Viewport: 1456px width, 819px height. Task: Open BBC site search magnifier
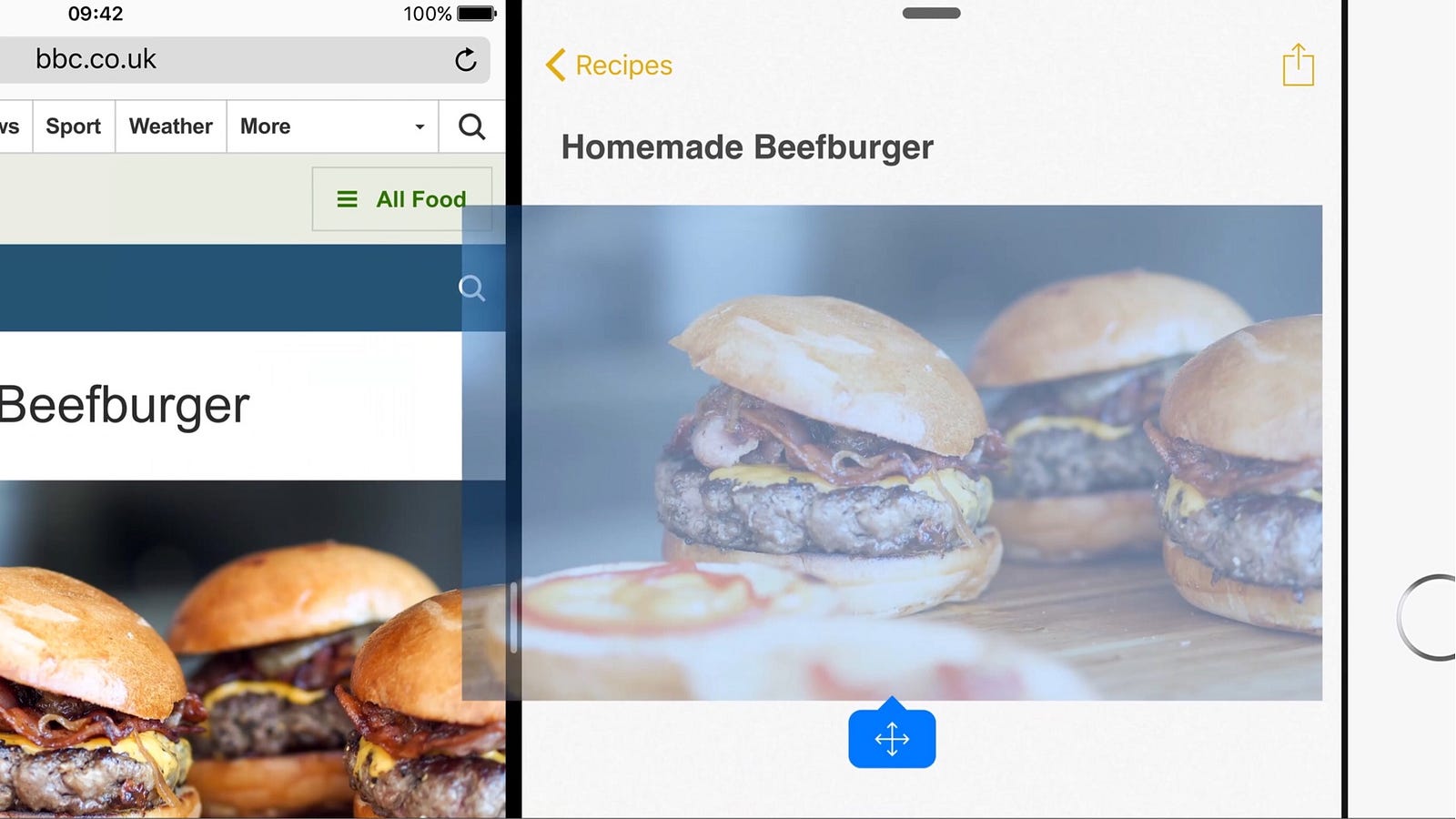(x=471, y=126)
